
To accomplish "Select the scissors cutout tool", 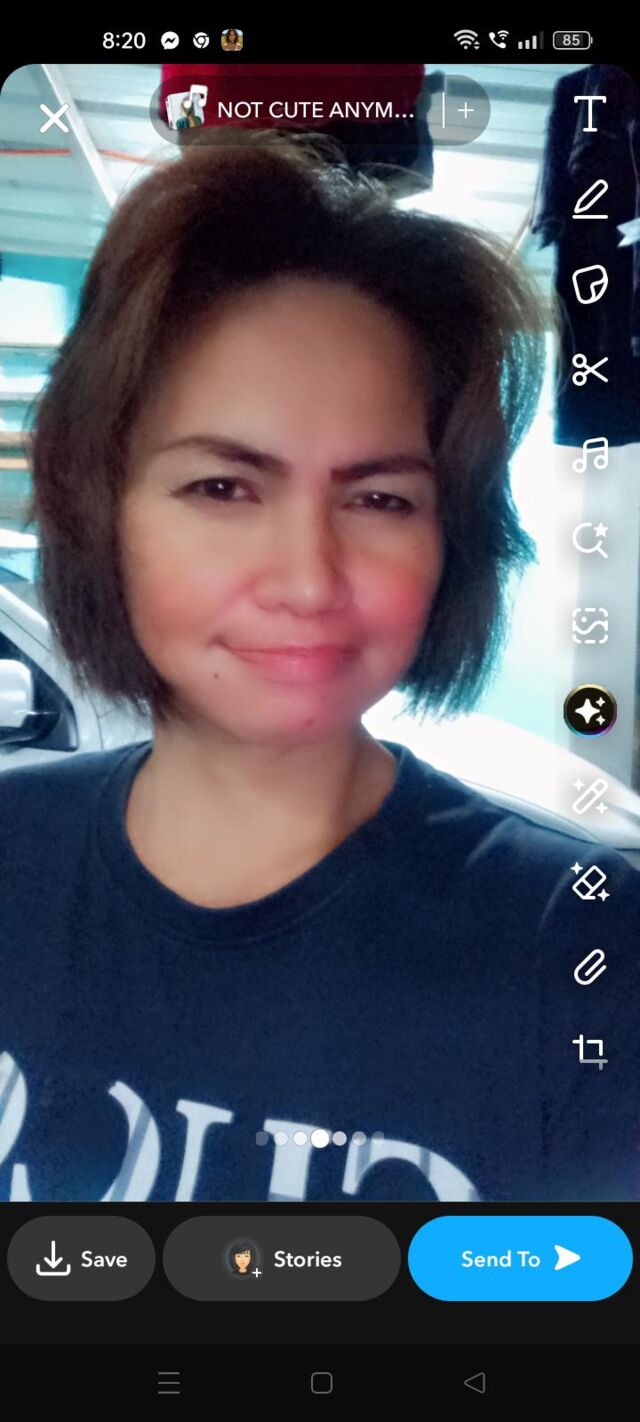I will pos(590,369).
